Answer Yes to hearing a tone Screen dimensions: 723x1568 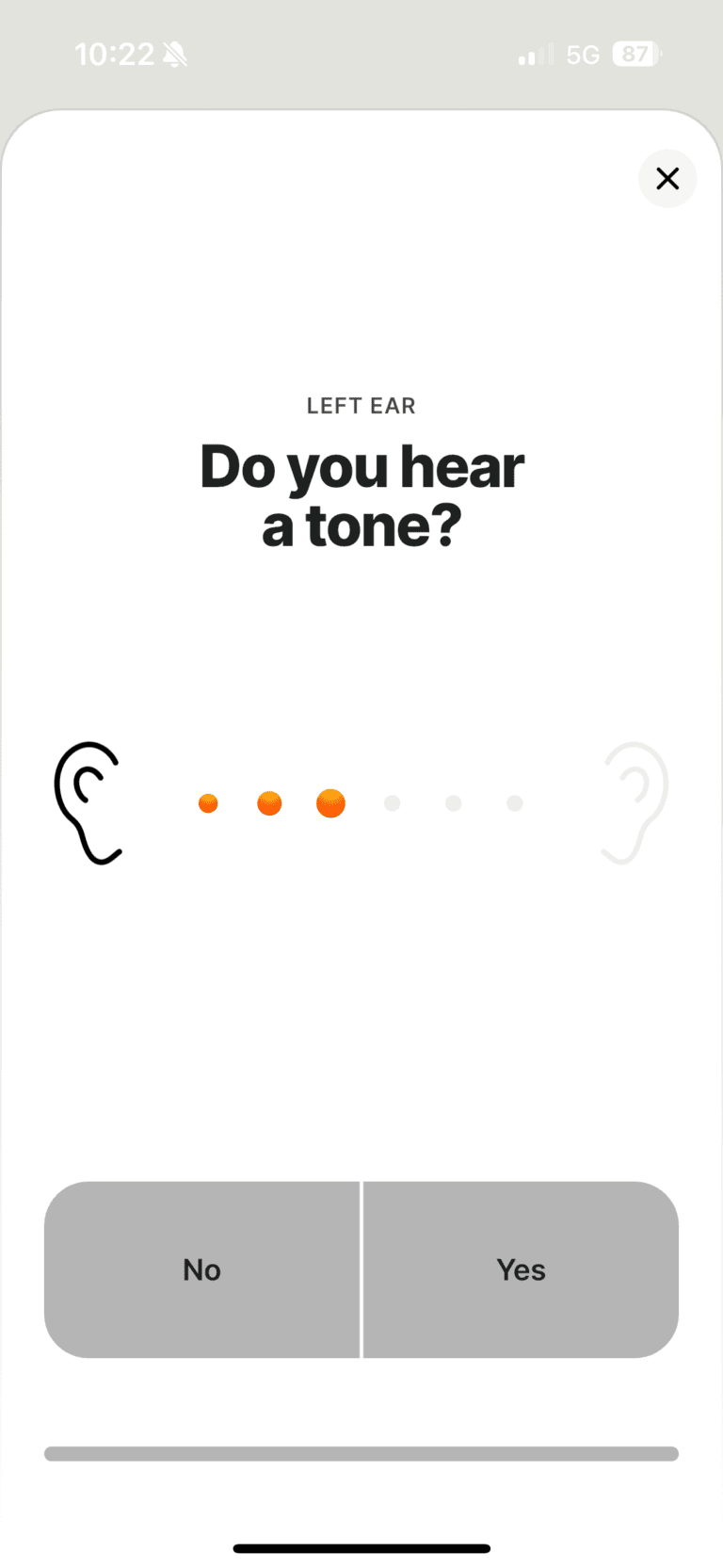coord(521,1269)
